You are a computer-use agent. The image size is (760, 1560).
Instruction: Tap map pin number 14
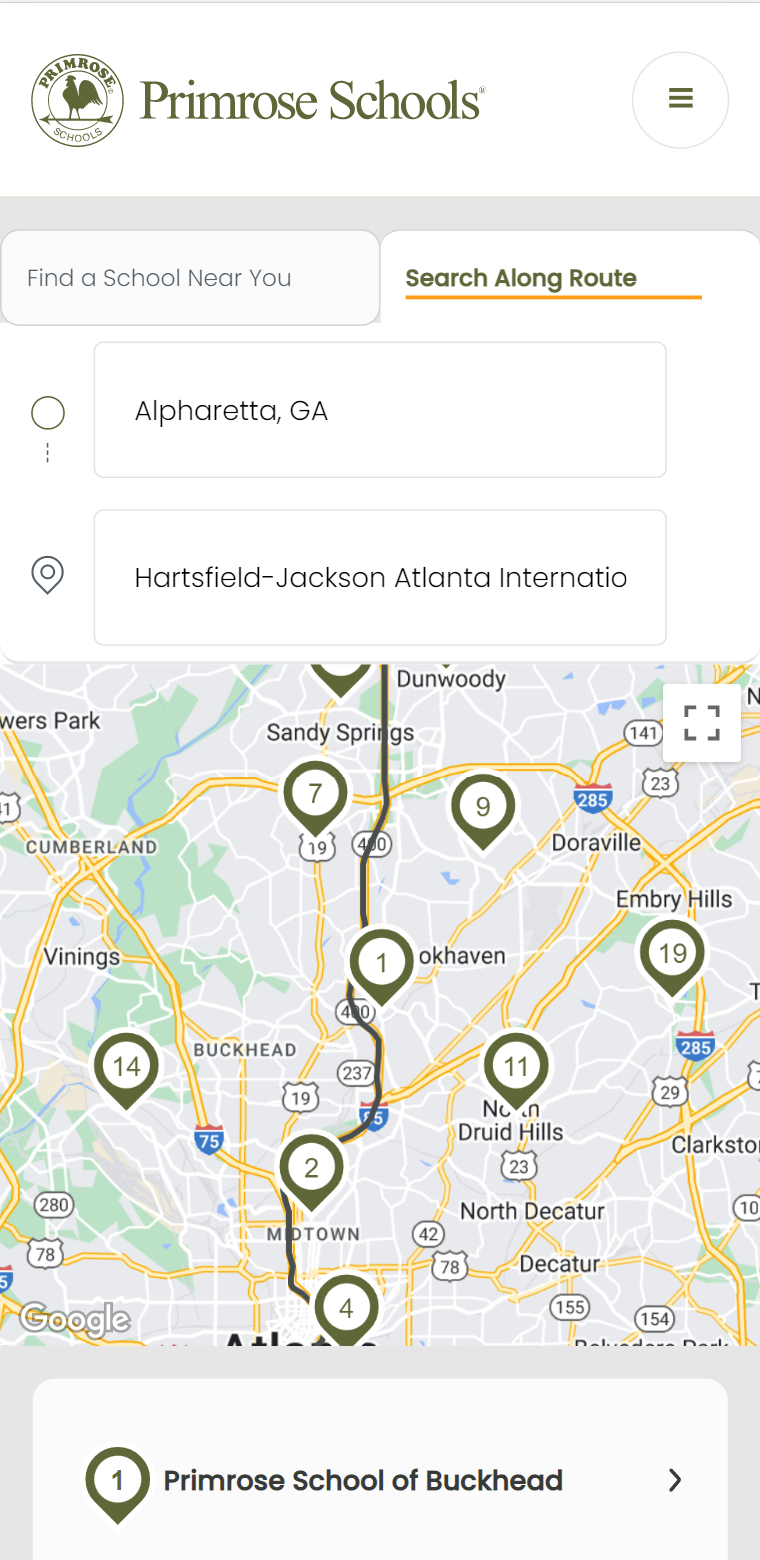pos(126,1067)
